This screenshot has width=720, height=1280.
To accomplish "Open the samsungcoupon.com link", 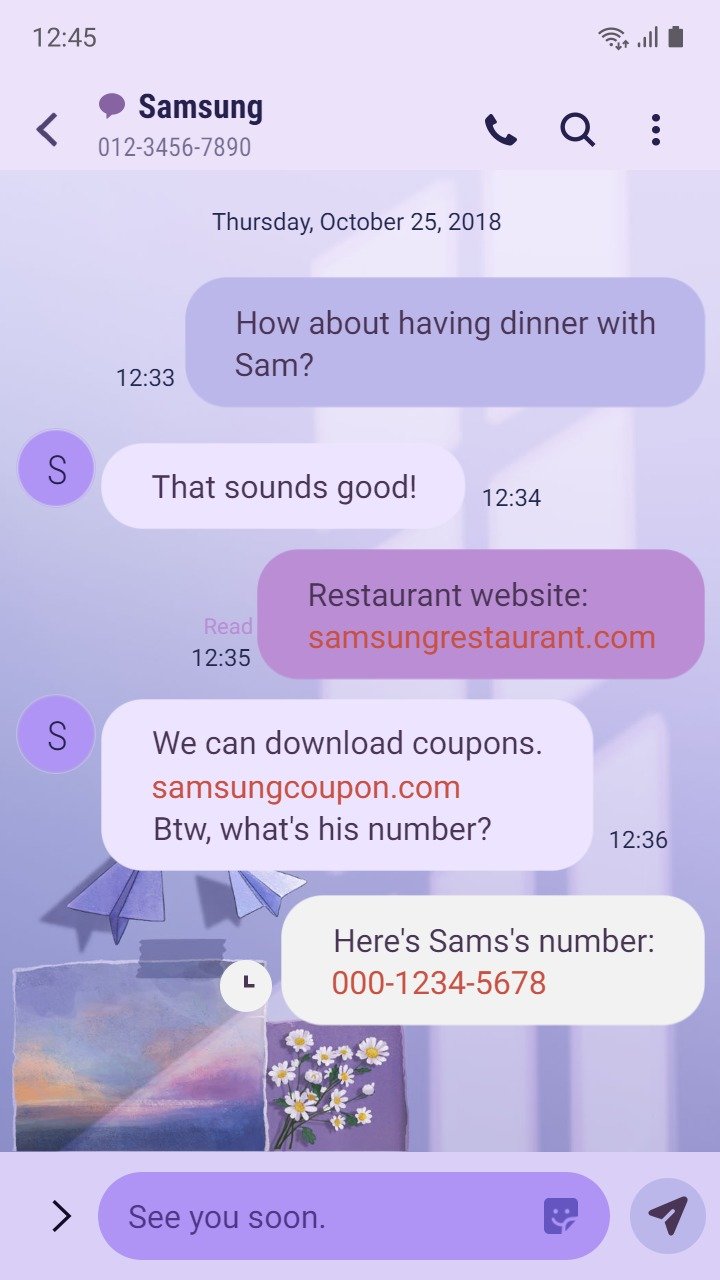I will (x=306, y=787).
